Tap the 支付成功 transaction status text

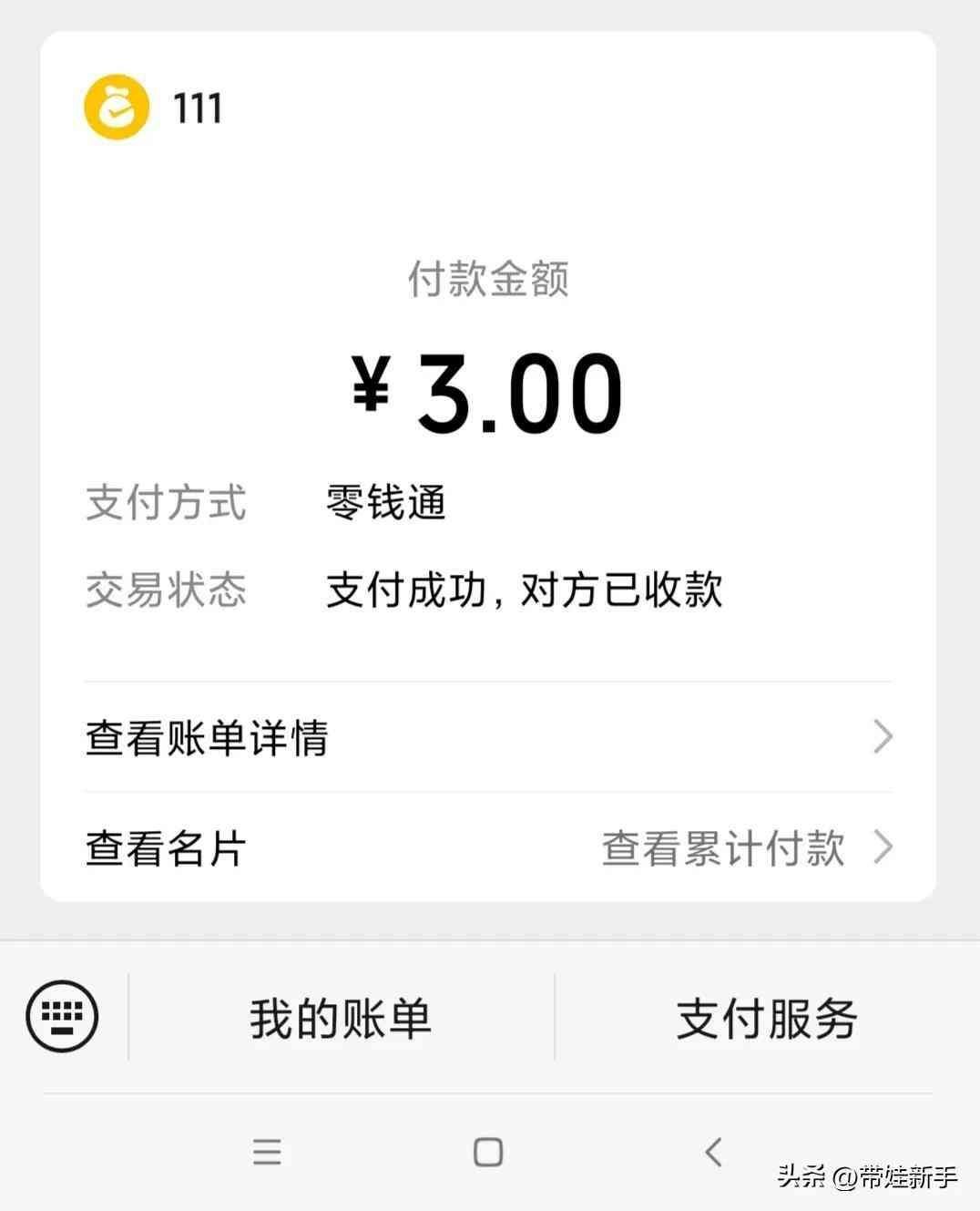[x=524, y=590]
